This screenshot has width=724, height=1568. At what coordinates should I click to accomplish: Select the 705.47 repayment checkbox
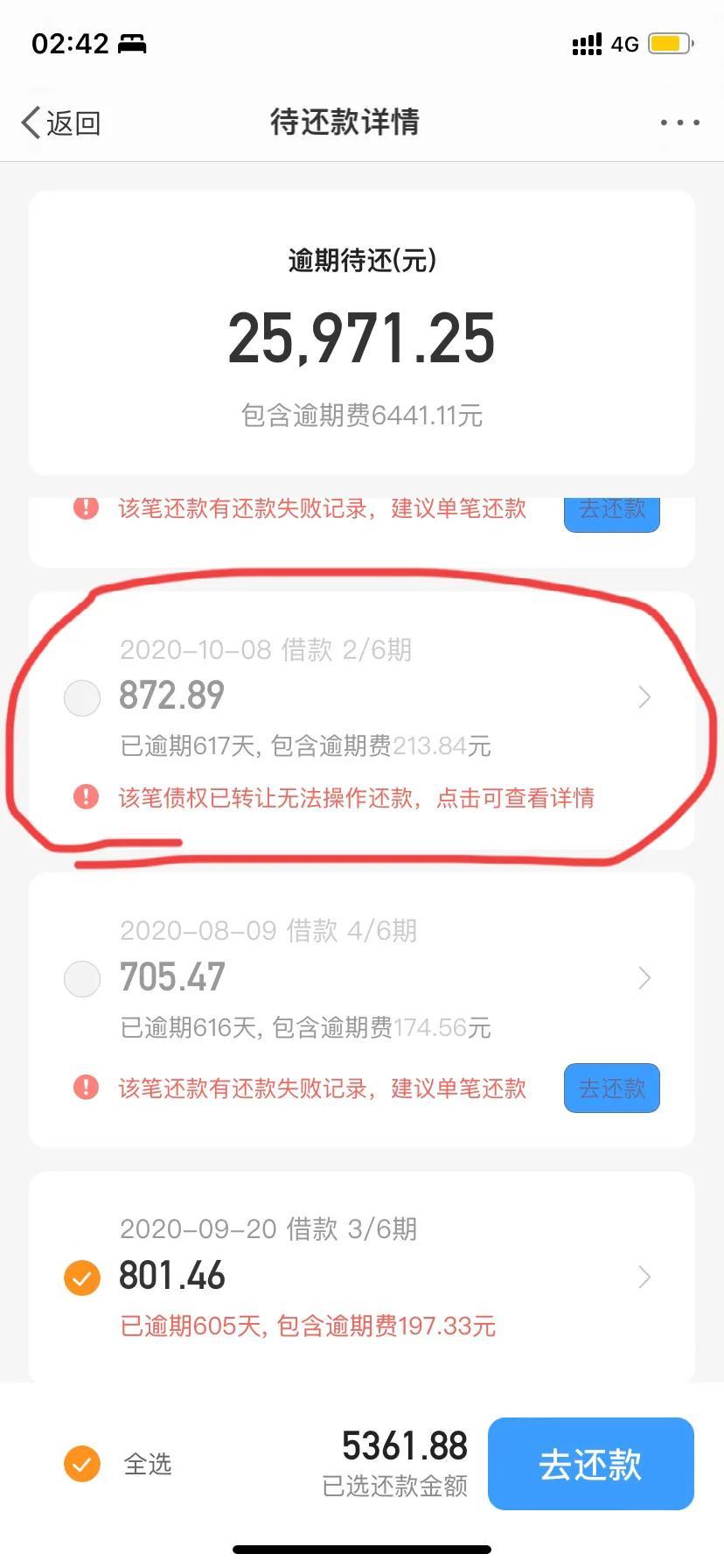point(82,978)
